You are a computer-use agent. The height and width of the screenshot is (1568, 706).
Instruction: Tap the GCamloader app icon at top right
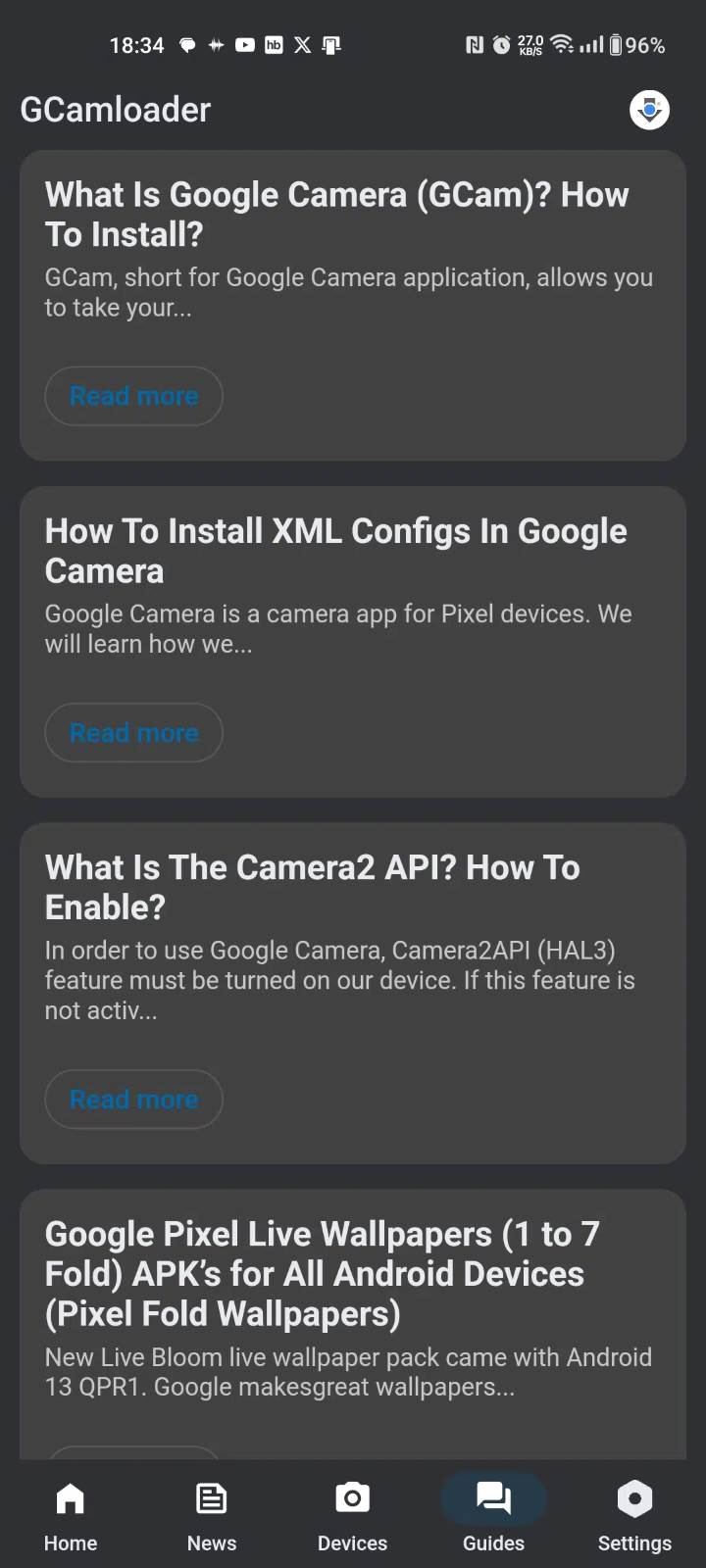[649, 110]
